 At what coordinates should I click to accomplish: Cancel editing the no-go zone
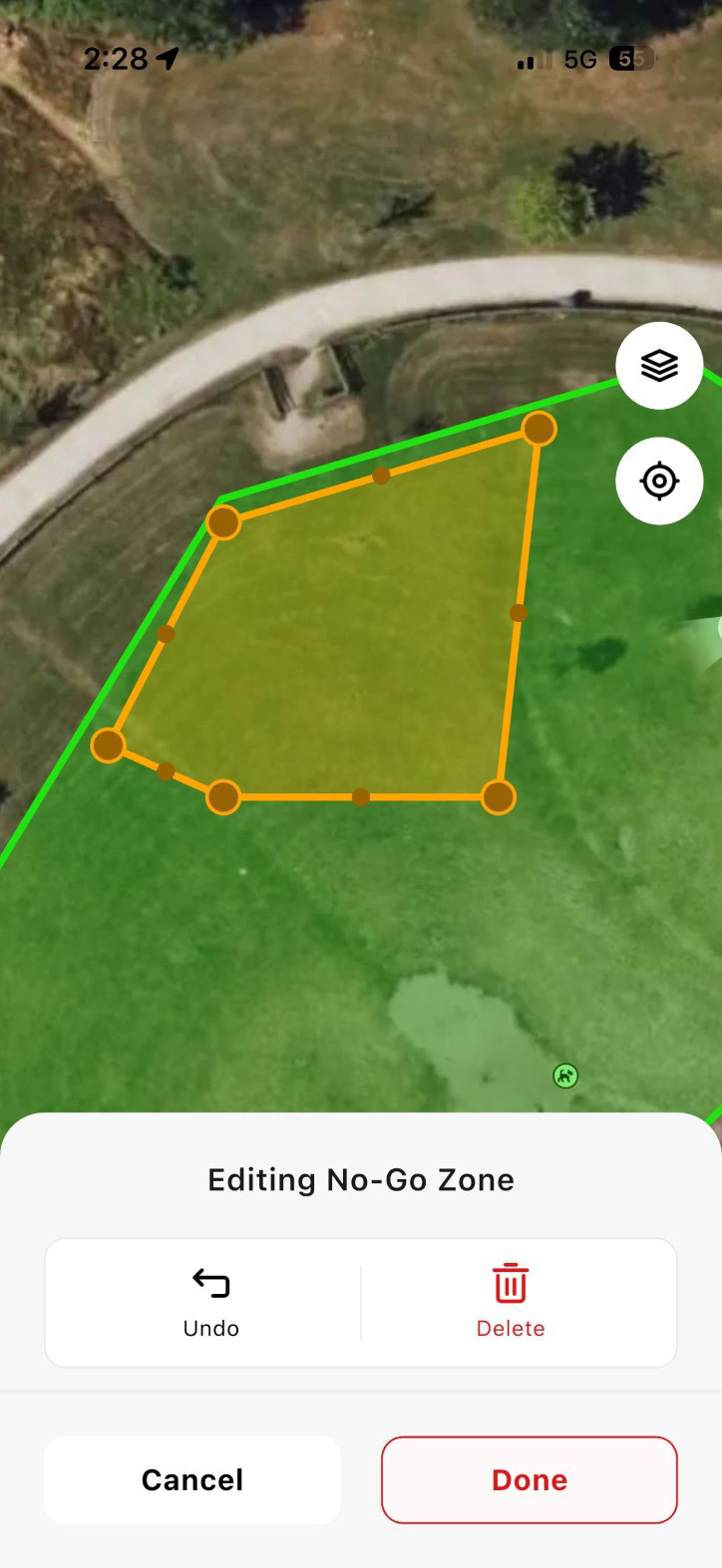[x=192, y=1480]
